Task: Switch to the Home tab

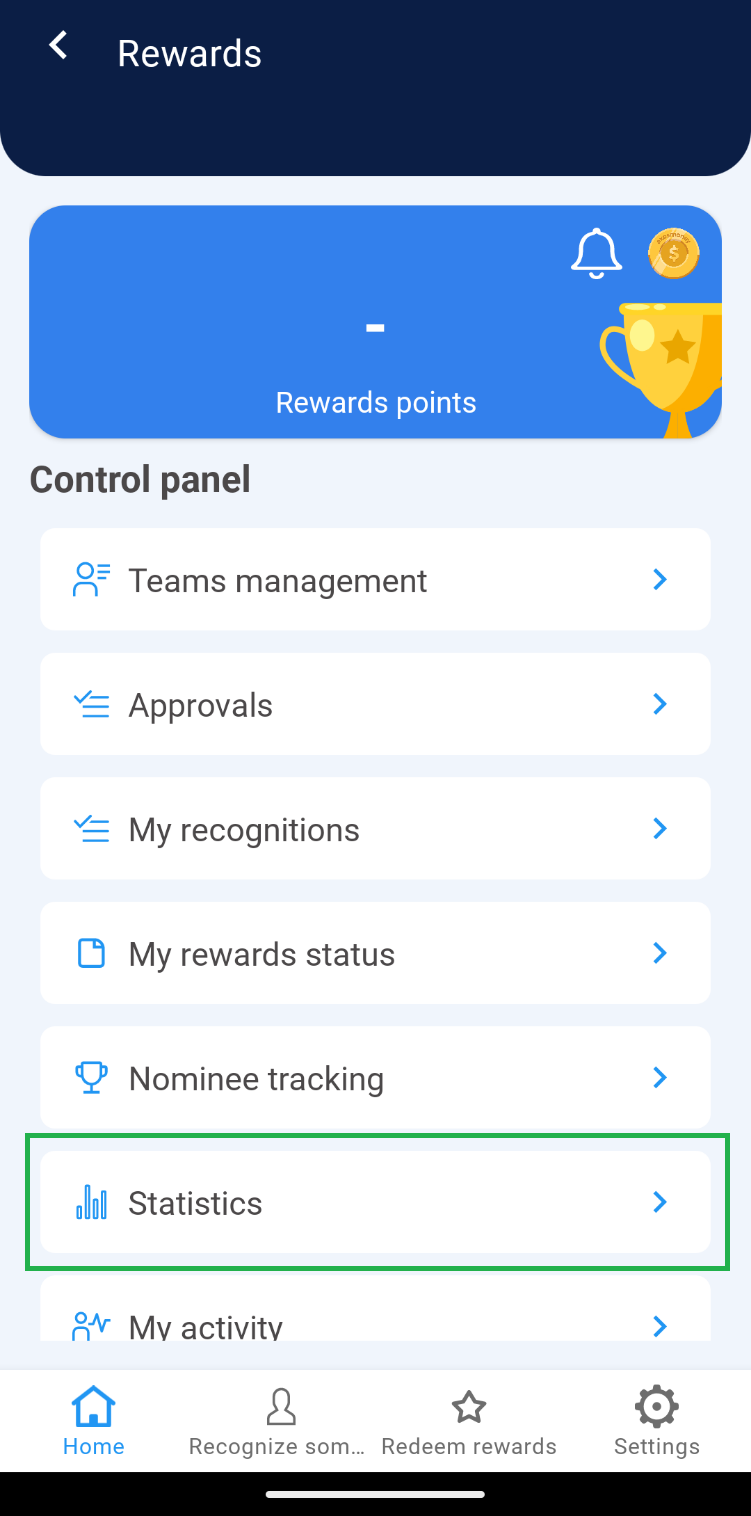Action: 94,1421
